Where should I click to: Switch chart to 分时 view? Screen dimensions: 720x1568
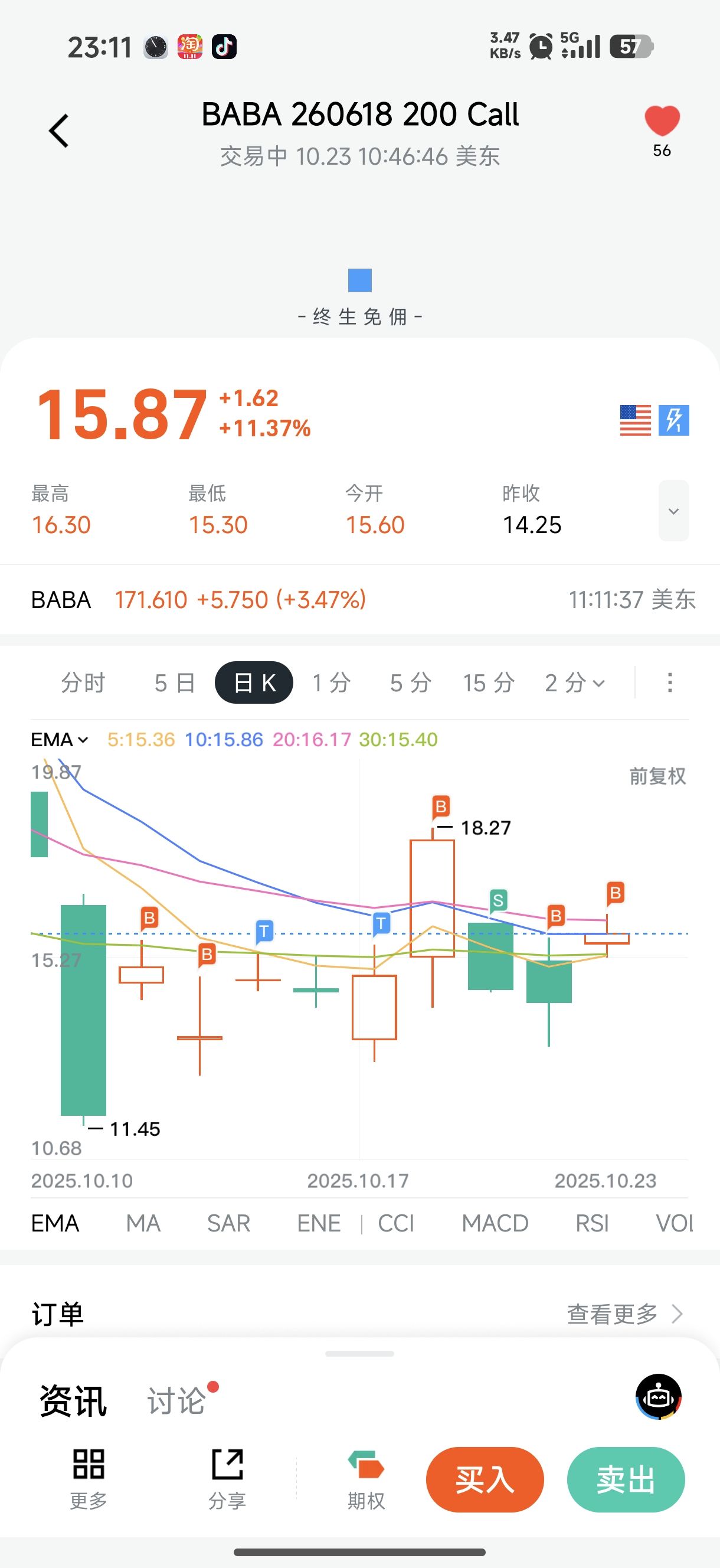click(83, 683)
